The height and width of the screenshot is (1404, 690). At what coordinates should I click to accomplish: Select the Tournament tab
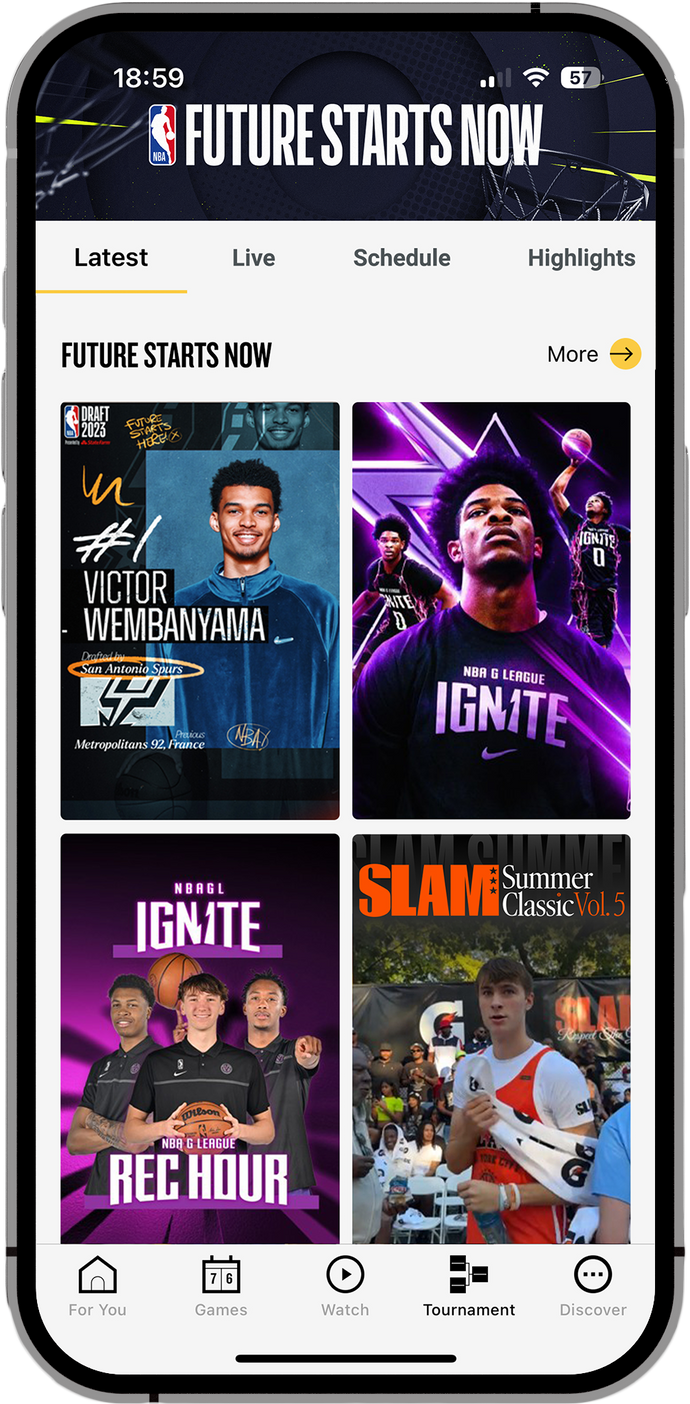point(469,1287)
